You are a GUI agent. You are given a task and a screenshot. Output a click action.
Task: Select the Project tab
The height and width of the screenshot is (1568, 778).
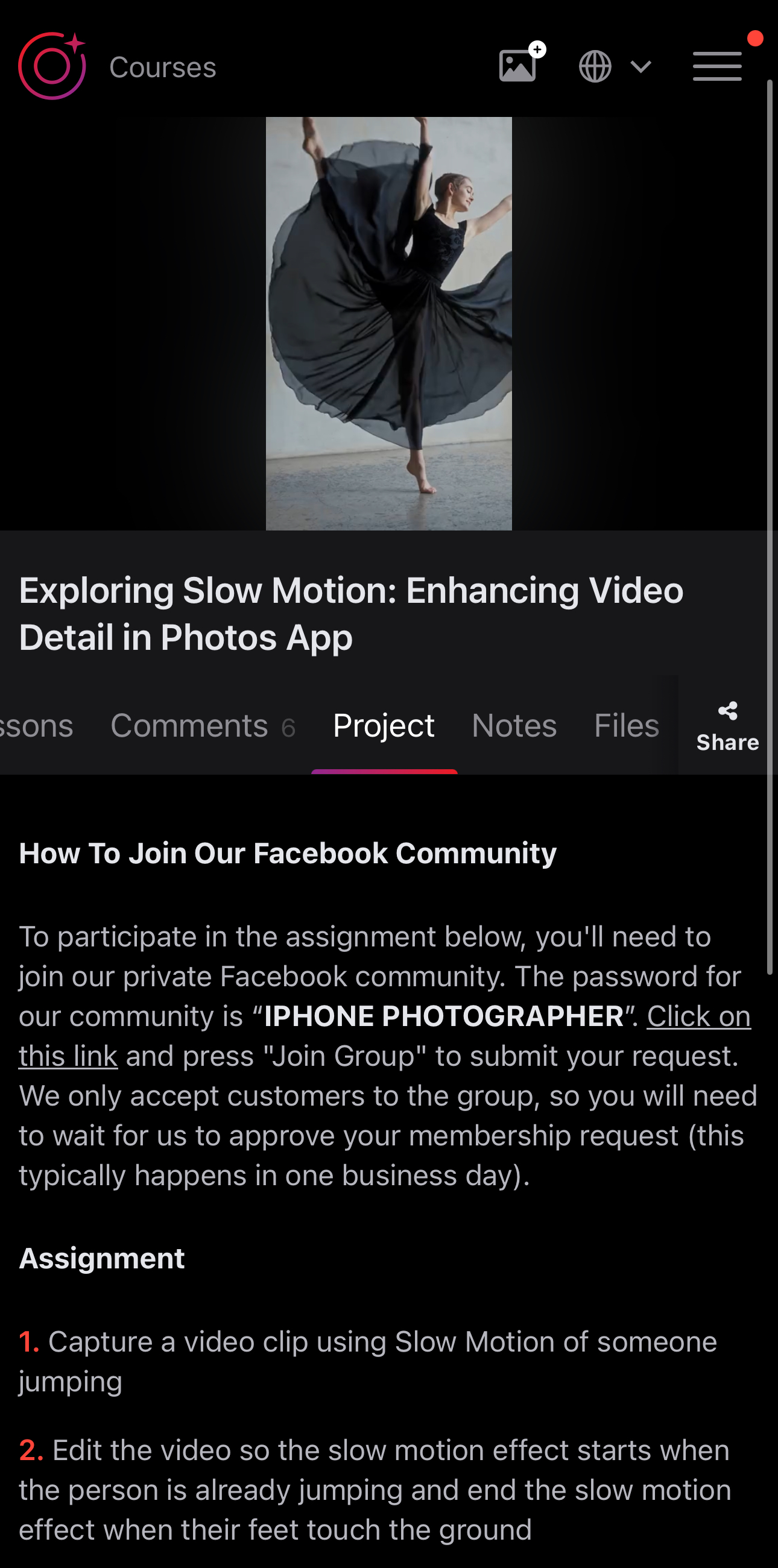(x=384, y=726)
